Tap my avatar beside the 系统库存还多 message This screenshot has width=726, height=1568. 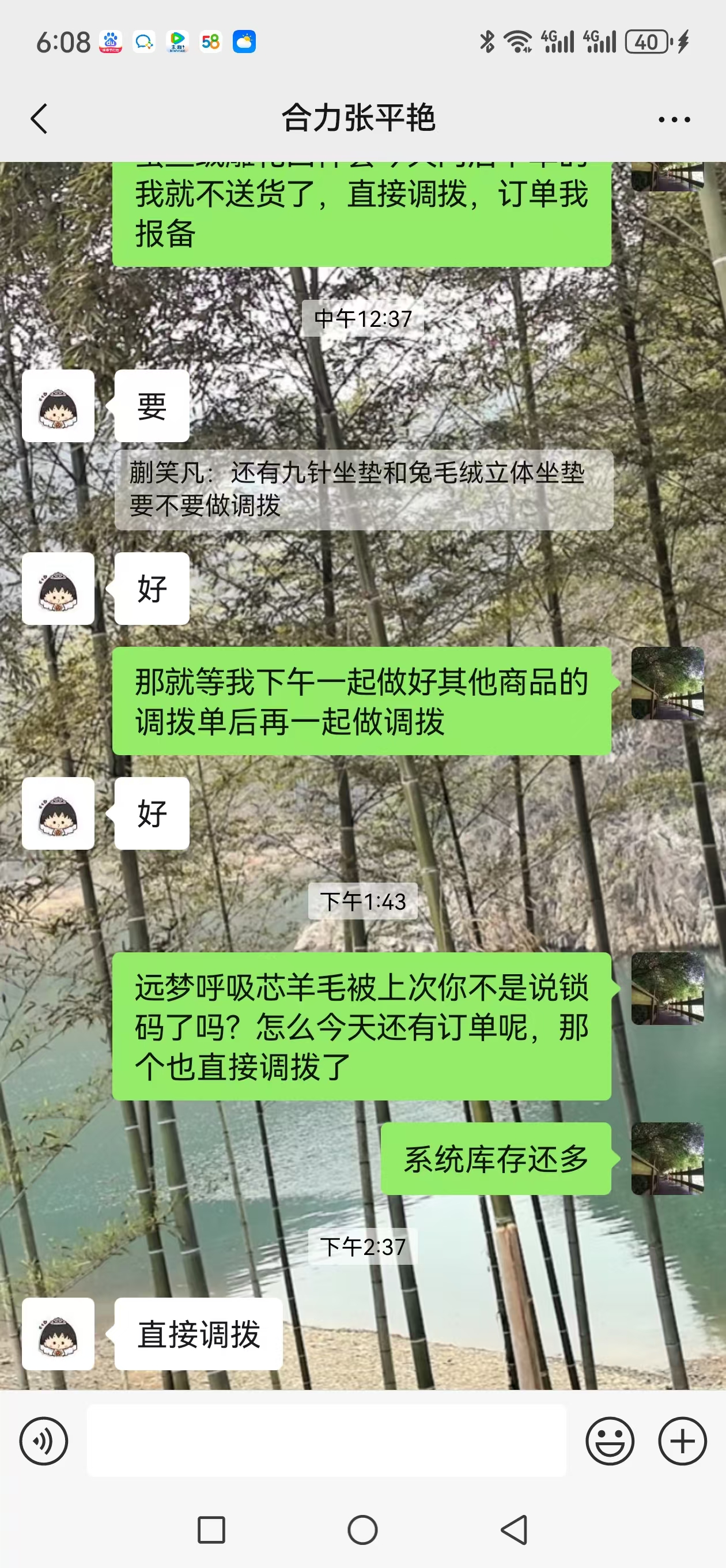click(668, 1158)
